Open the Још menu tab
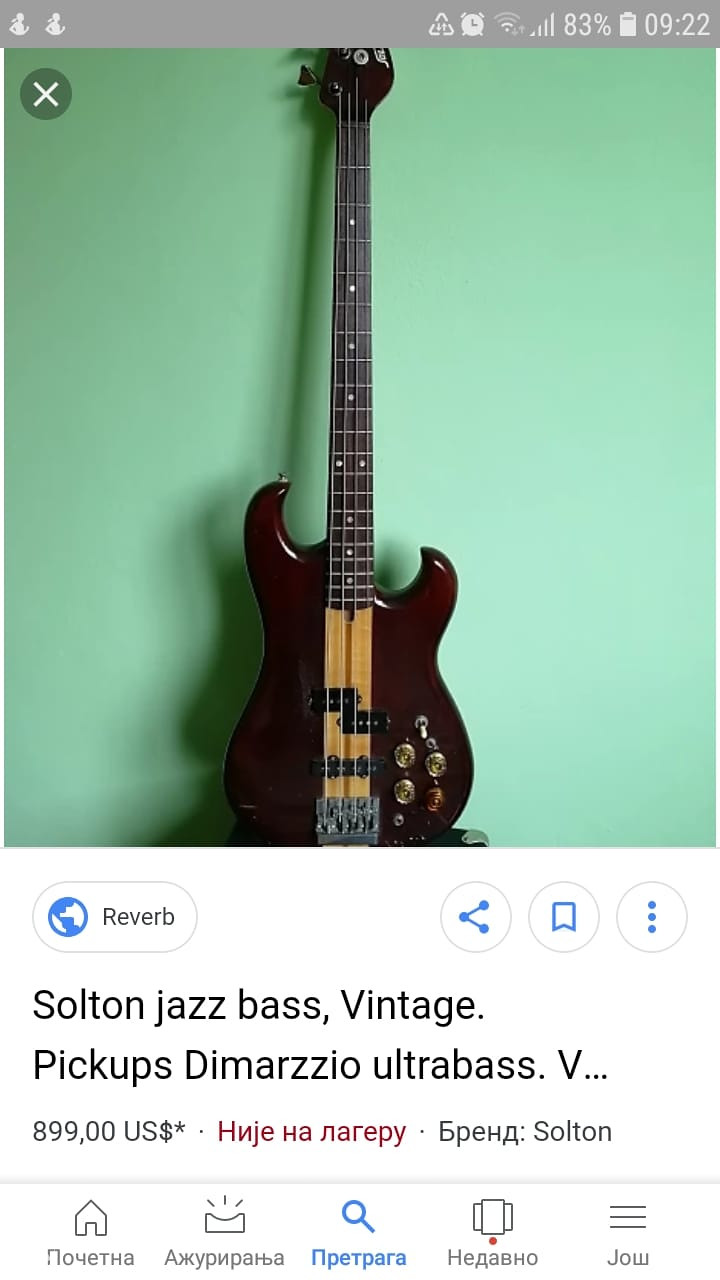The width and height of the screenshot is (720, 1280). pyautogui.click(x=628, y=1232)
